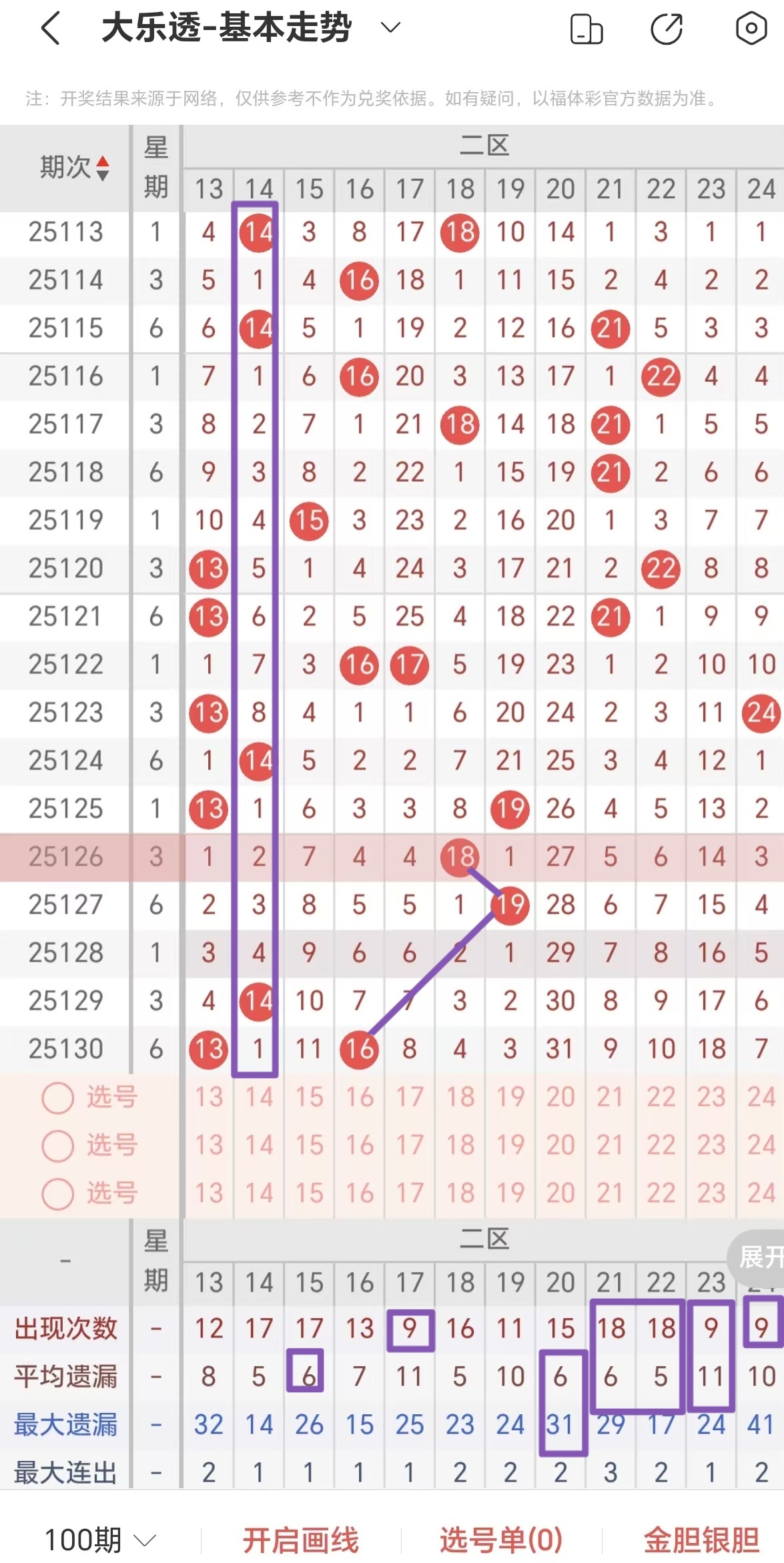Image resolution: width=784 pixels, height=1563 pixels.
Task: Select the third 选号 radio circle
Action: coord(58,1193)
